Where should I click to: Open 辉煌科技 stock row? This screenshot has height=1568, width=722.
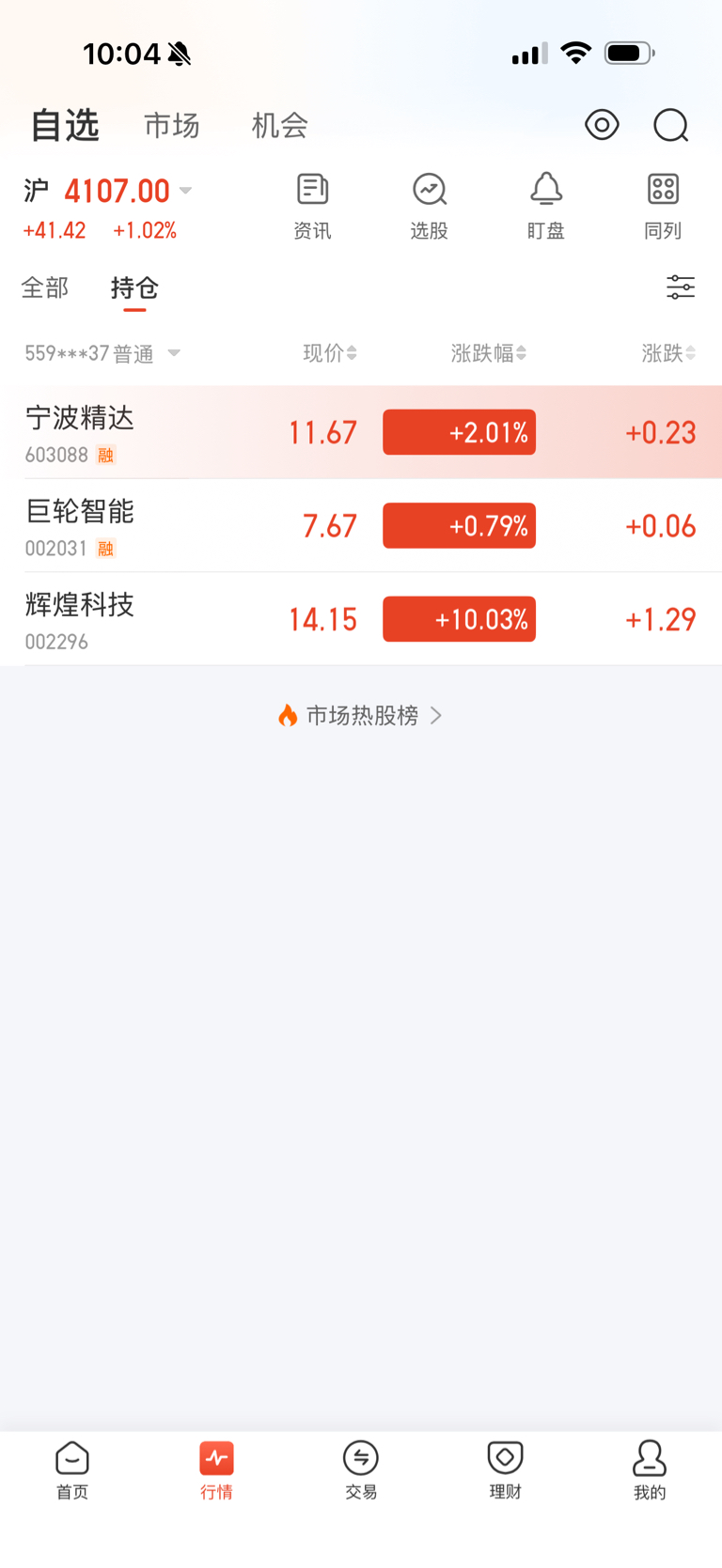pos(361,619)
